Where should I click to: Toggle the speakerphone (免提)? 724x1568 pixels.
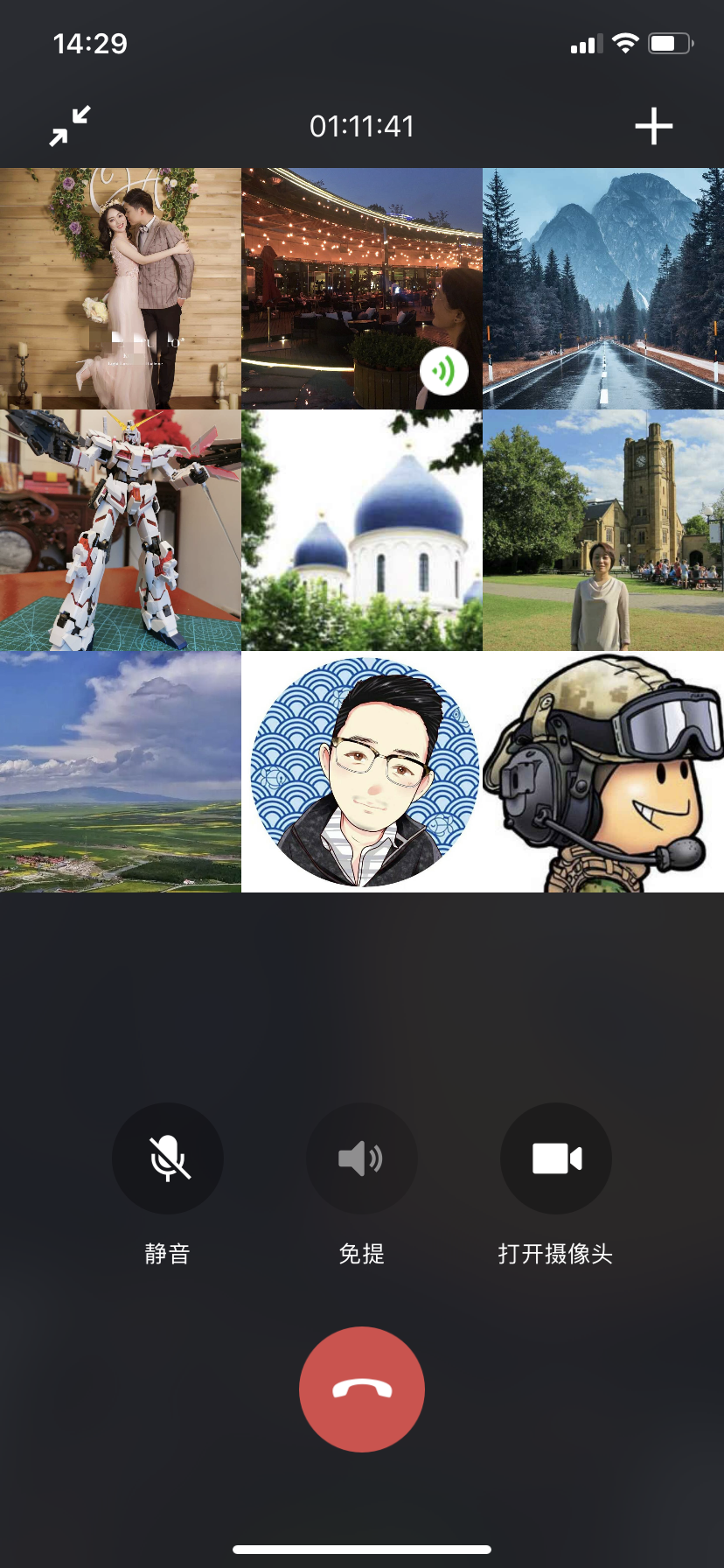pos(362,1158)
